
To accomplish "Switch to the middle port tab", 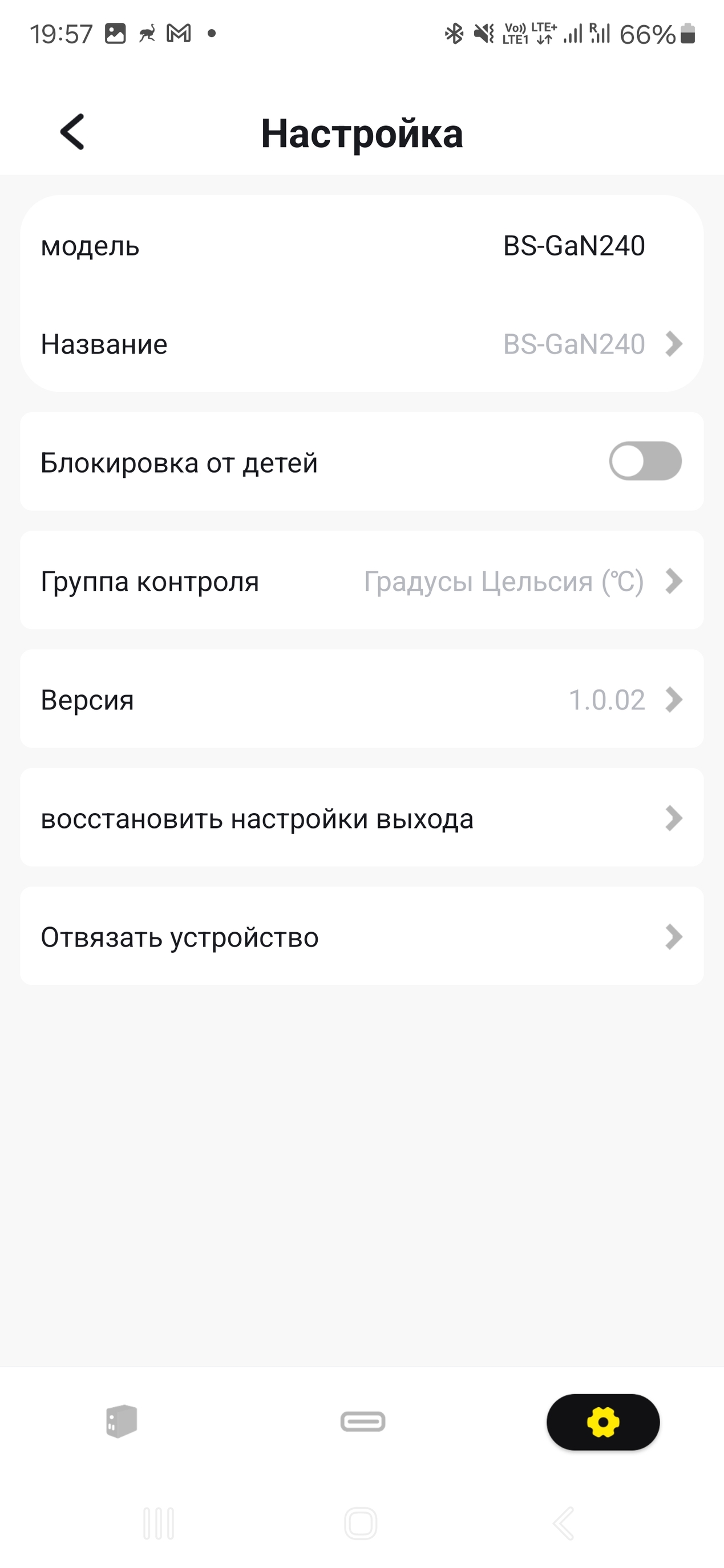I will pos(362,1422).
